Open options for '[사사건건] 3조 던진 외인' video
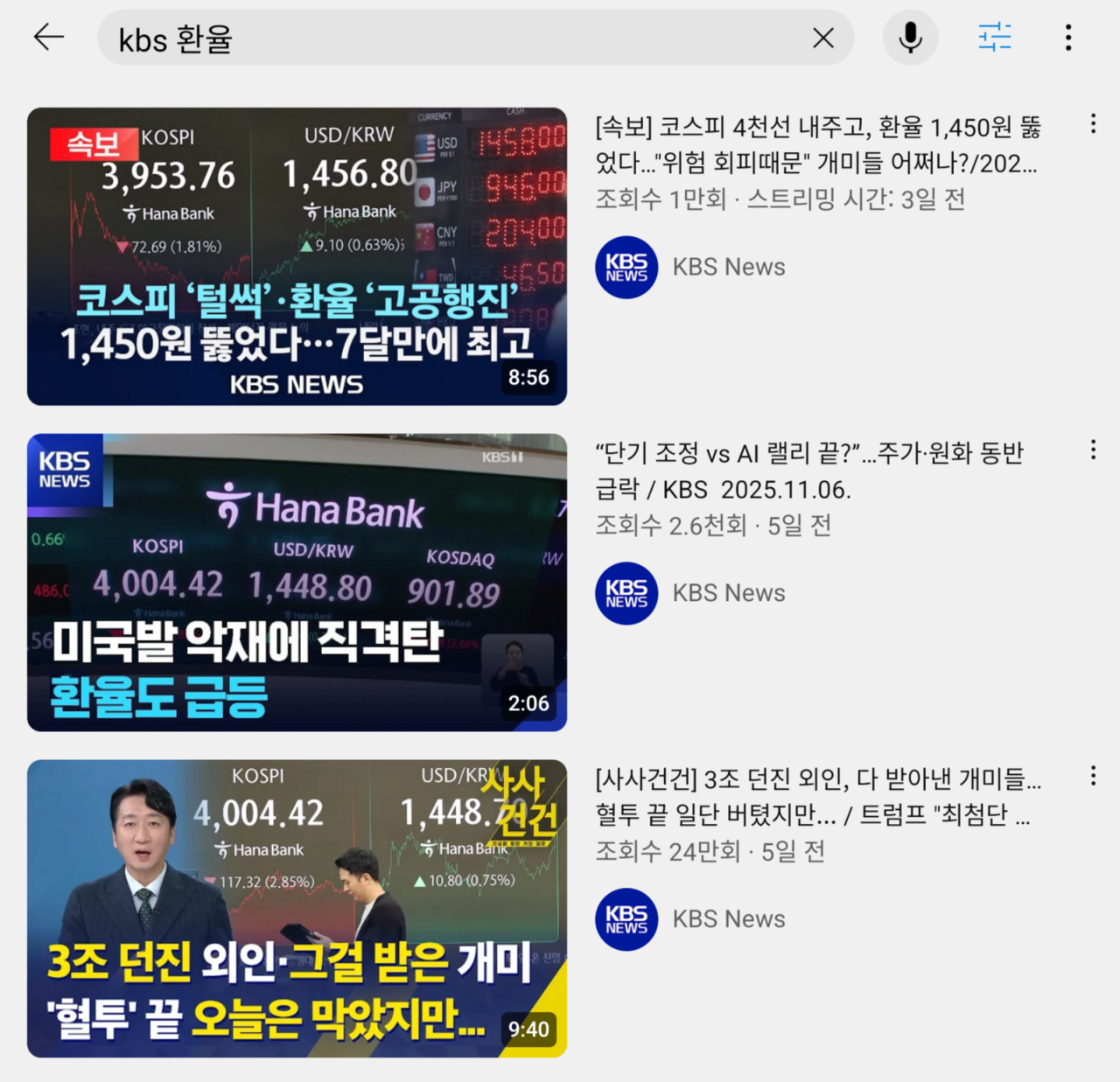 pyautogui.click(x=1093, y=776)
